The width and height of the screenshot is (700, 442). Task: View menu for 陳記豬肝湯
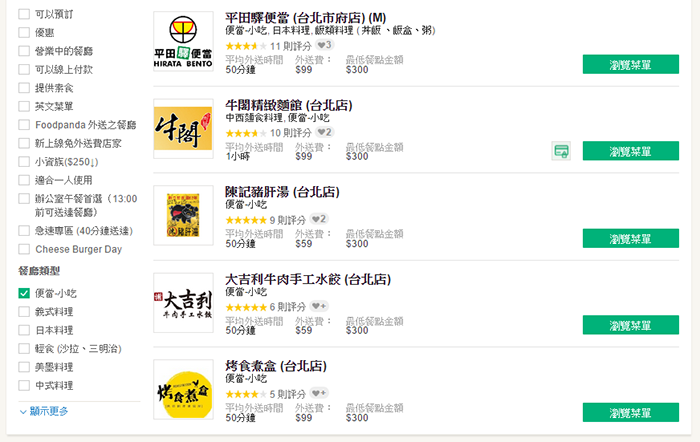tap(630, 239)
